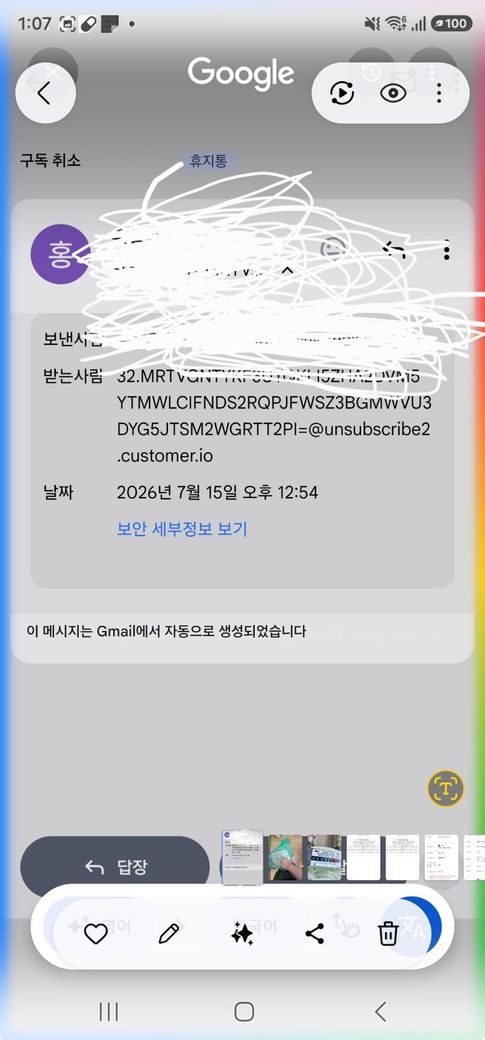Image resolution: width=485 pixels, height=1040 pixels.
Task: Open the green plastic bag photo thumbnail
Action: (285, 858)
